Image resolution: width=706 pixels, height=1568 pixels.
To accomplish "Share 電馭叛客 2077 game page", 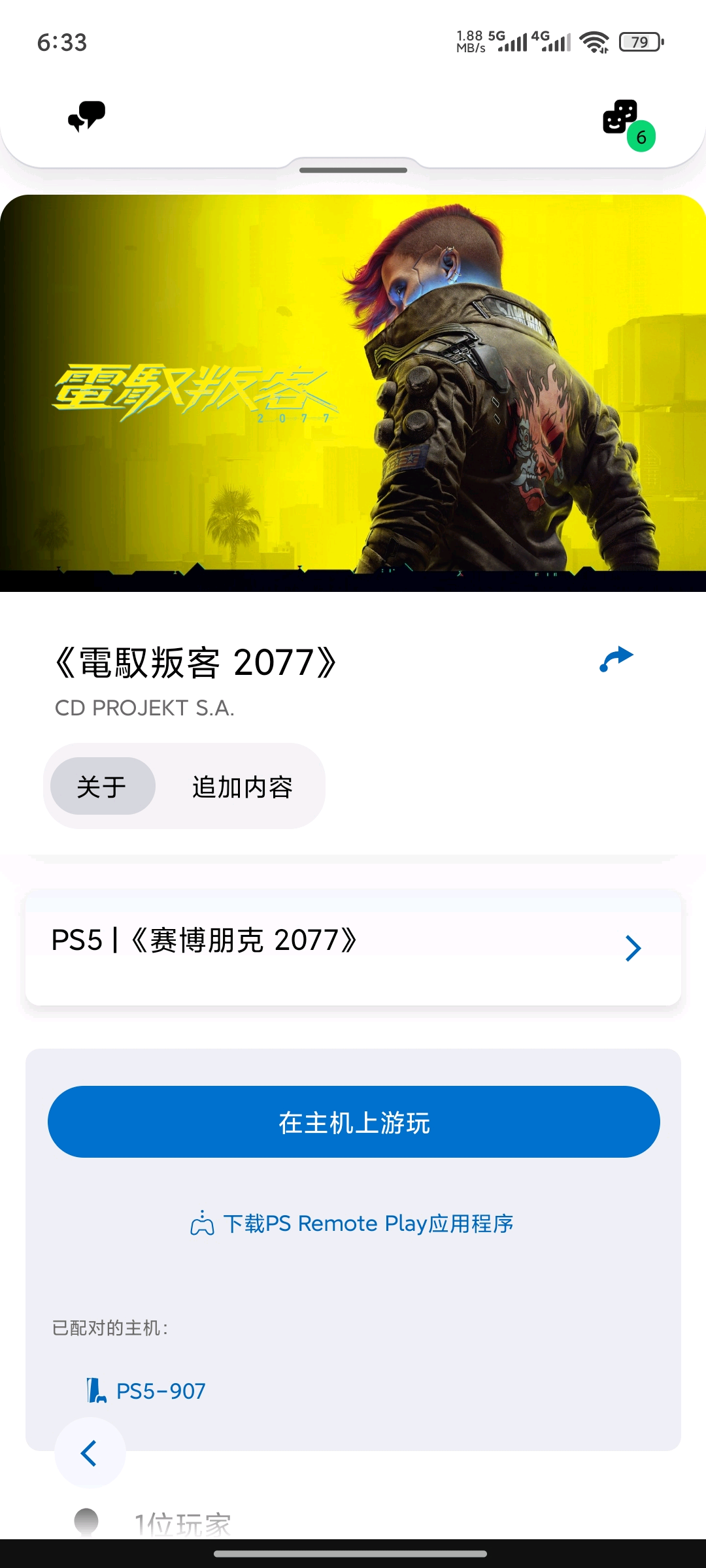I will (x=616, y=659).
